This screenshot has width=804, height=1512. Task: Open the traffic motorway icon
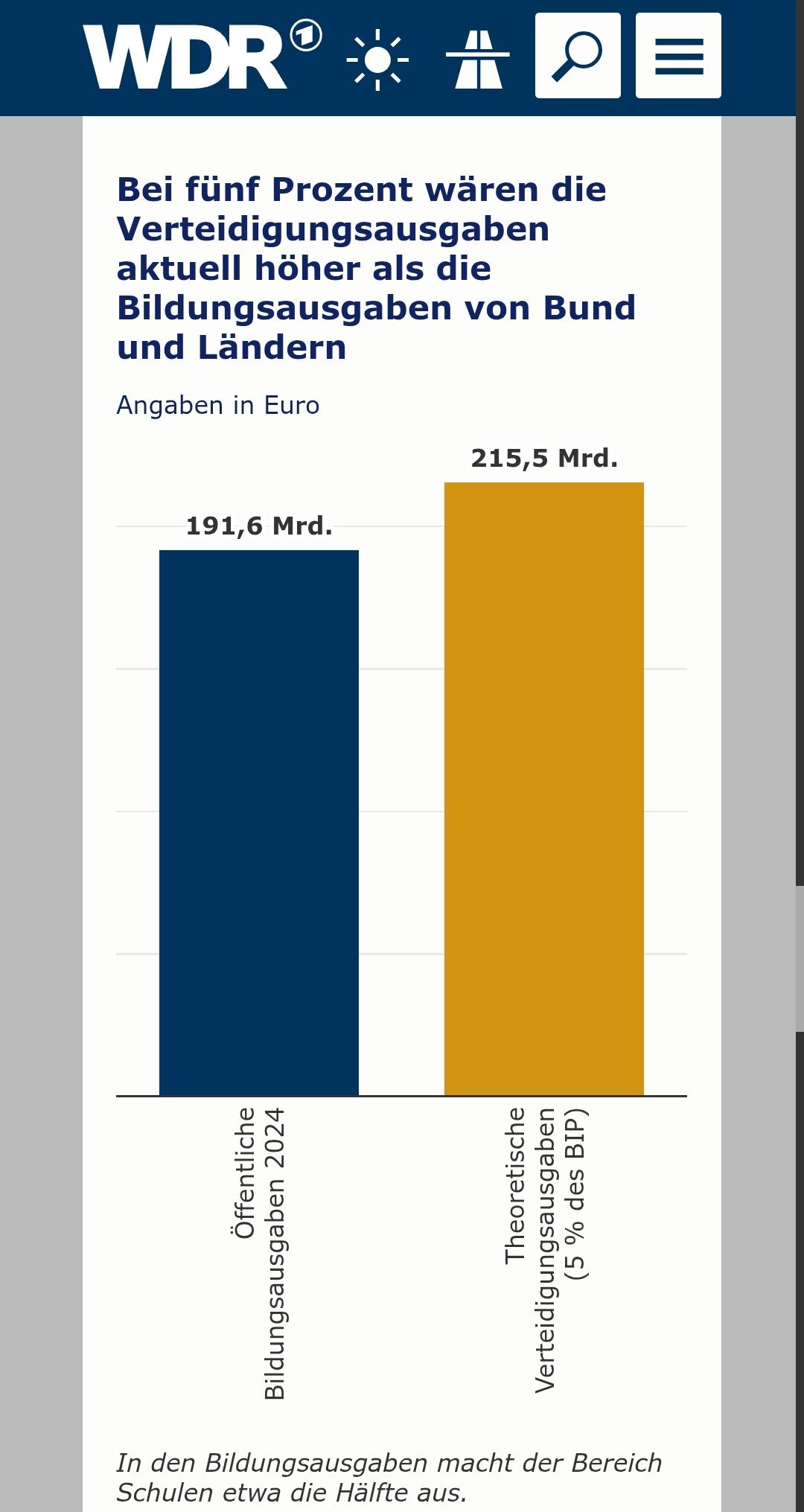478,60
